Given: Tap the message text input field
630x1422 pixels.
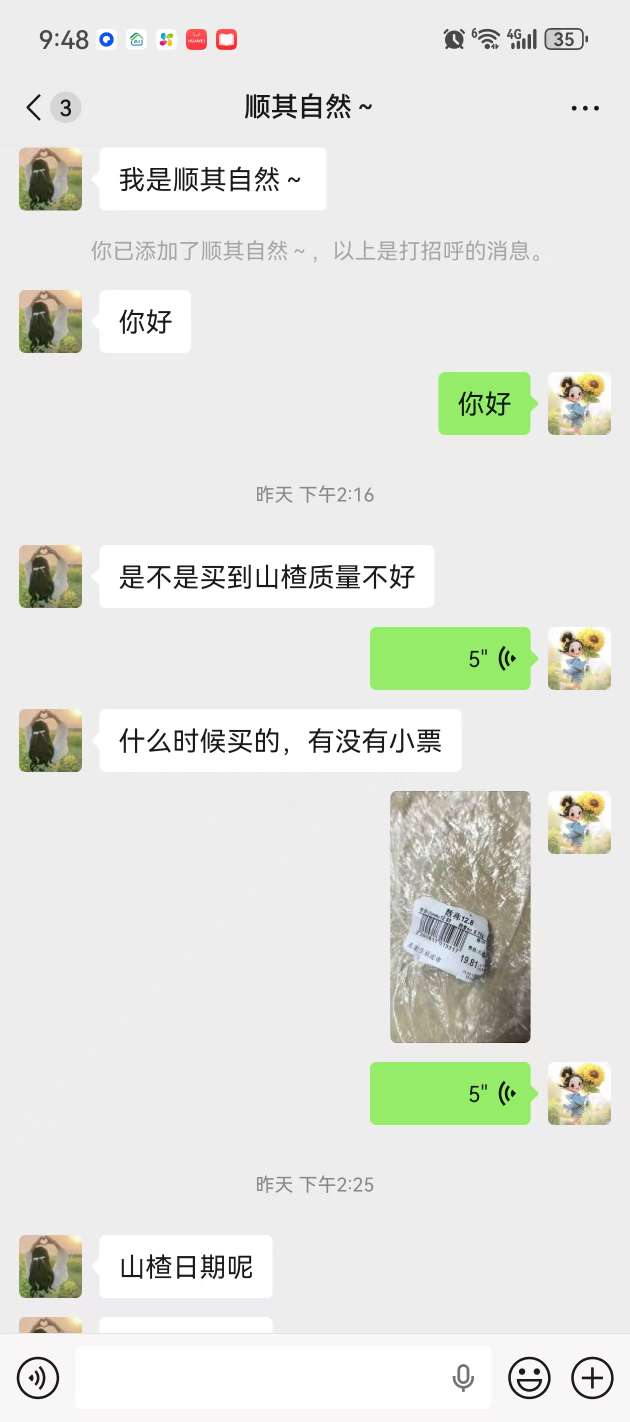Looking at the screenshot, I should (260, 1378).
